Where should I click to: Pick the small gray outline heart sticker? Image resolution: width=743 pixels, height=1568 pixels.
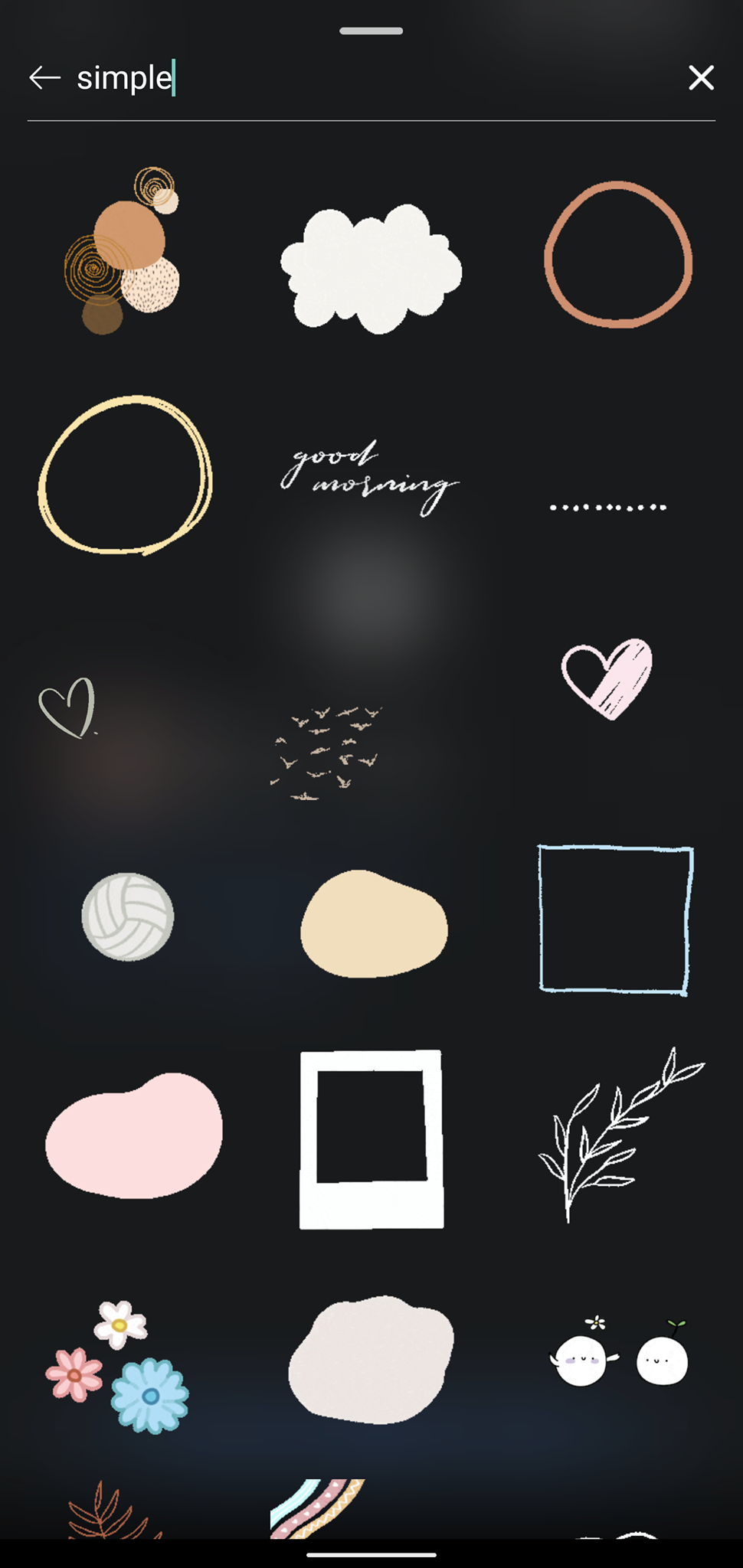(67, 708)
